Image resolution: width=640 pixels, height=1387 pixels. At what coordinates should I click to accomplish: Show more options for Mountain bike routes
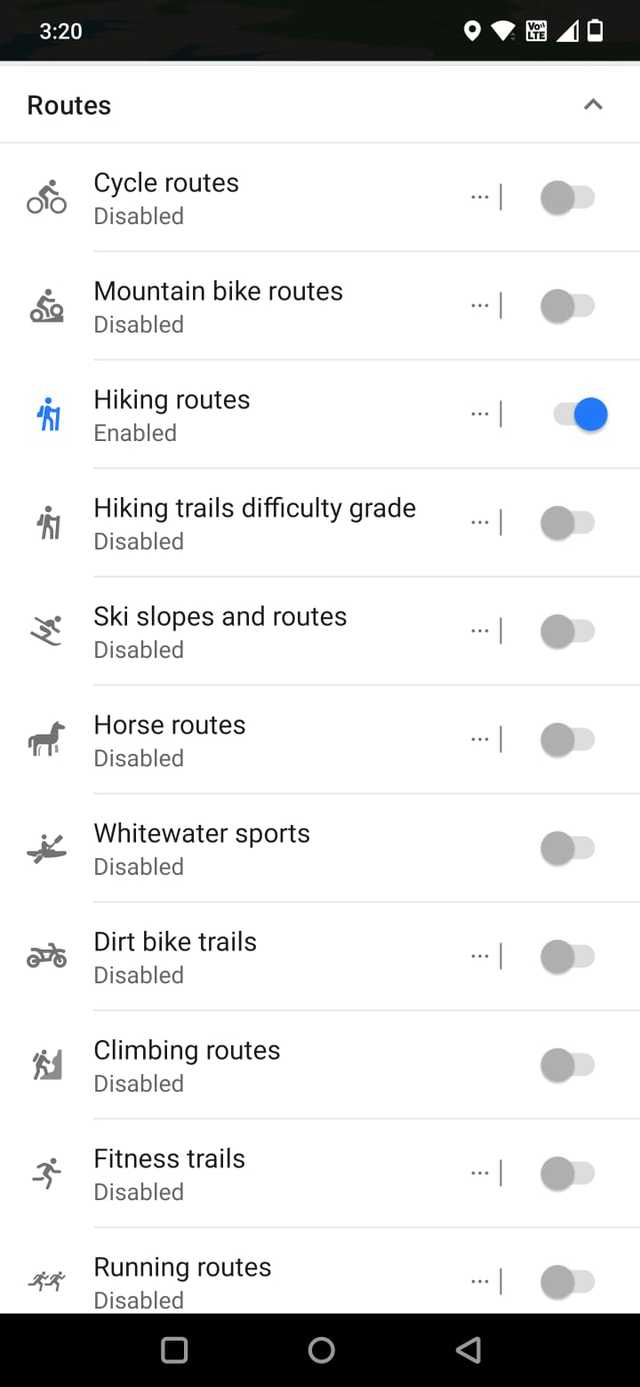481,306
